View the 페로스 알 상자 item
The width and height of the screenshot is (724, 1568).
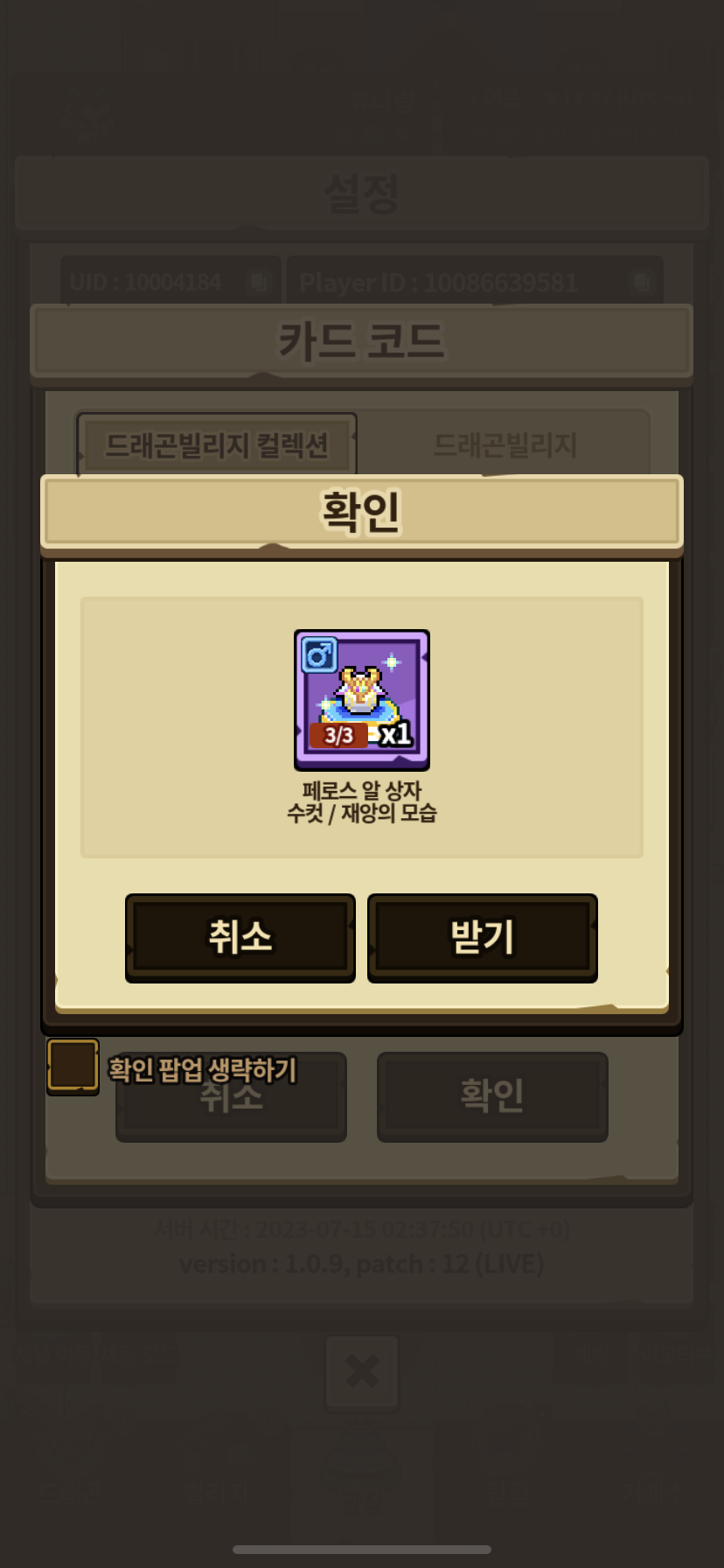[x=361, y=699]
